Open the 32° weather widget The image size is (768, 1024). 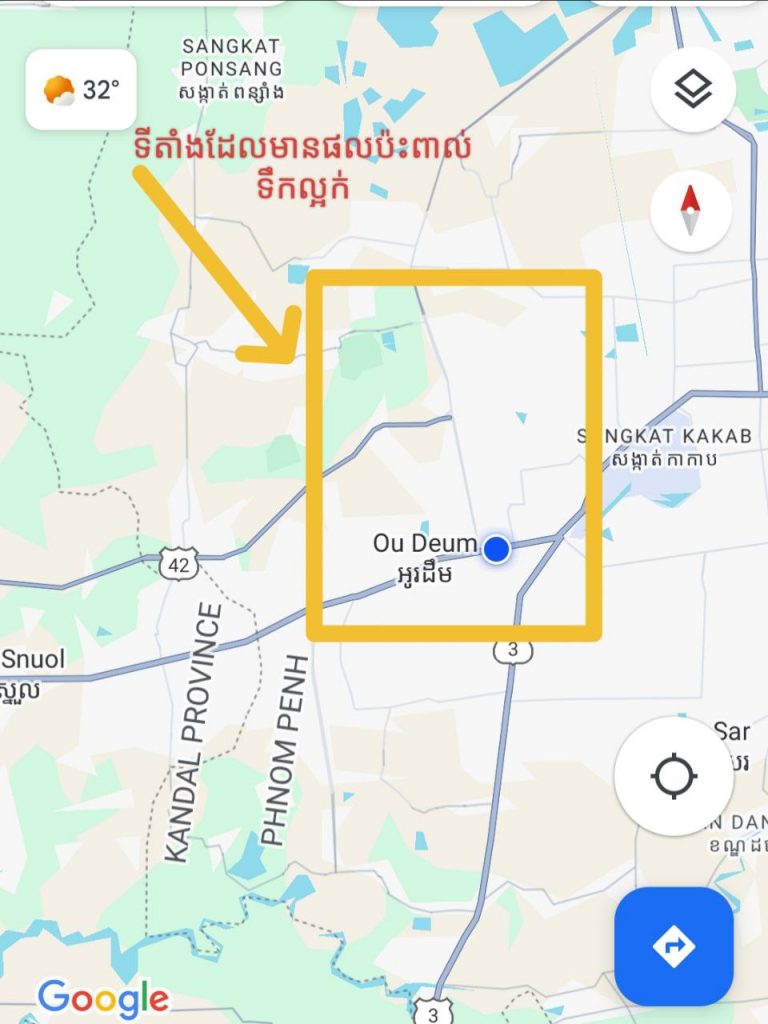[x=81, y=90]
